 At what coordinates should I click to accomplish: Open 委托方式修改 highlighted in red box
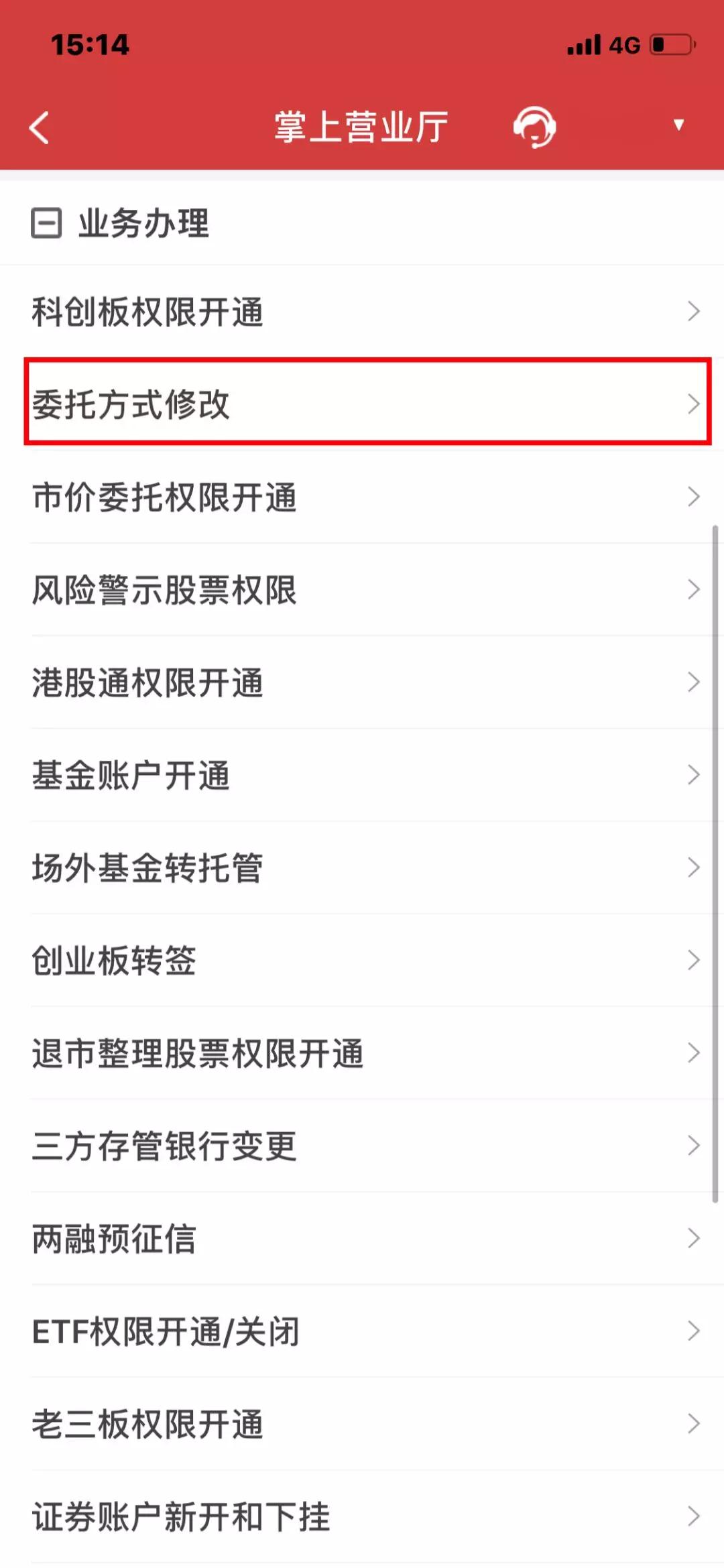(x=362, y=404)
